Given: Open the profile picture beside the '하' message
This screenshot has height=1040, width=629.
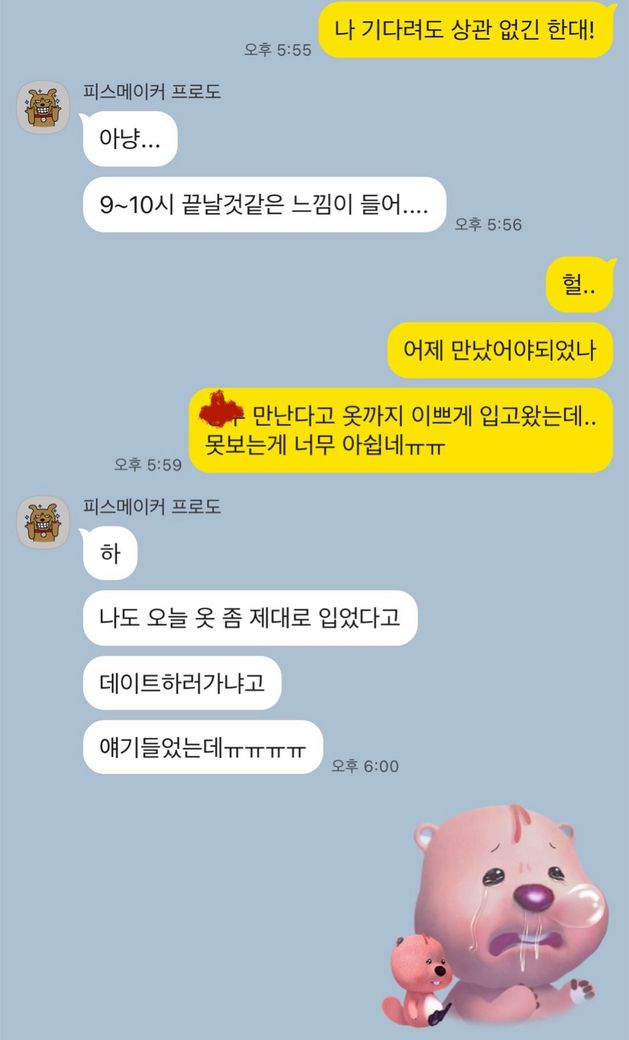Looking at the screenshot, I should click(x=43, y=522).
